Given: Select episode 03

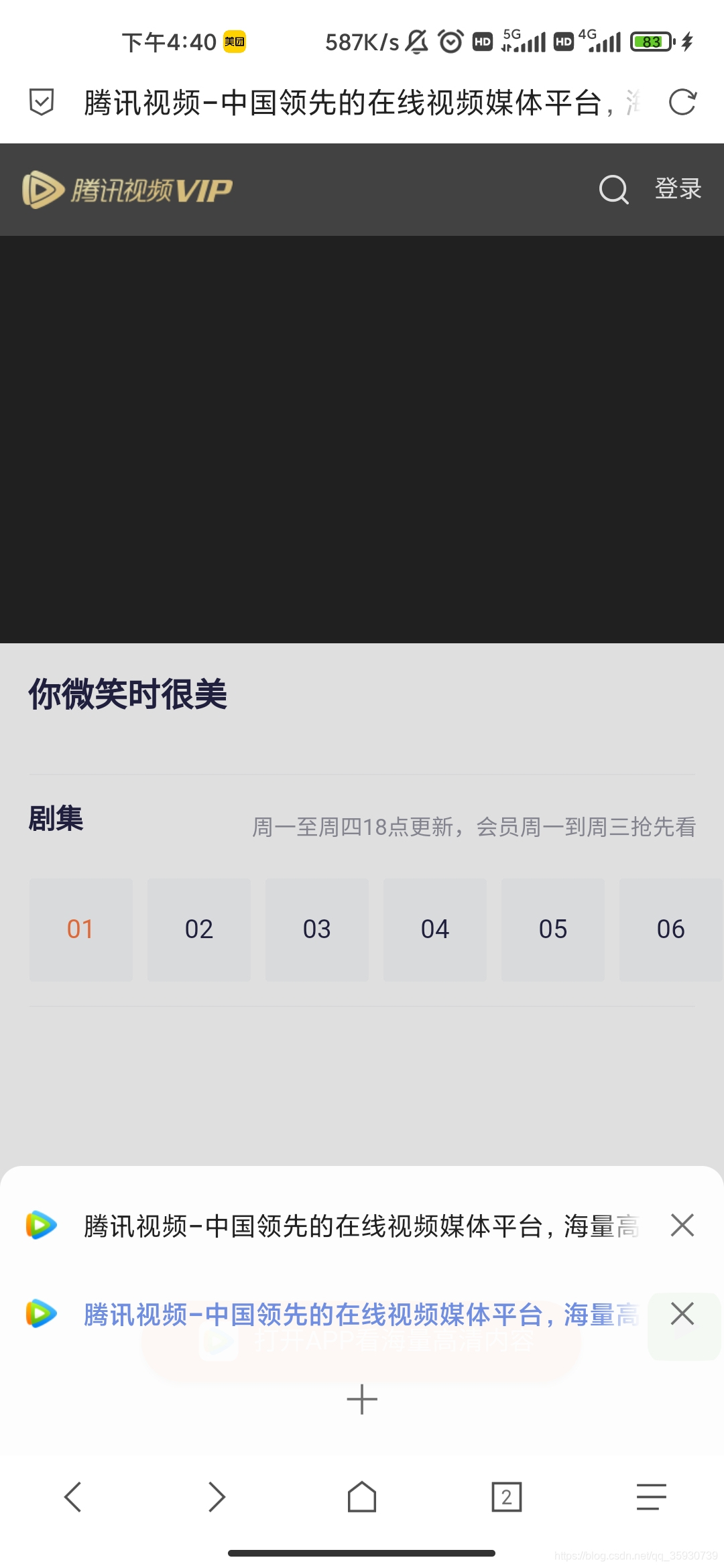Looking at the screenshot, I should coord(317,929).
